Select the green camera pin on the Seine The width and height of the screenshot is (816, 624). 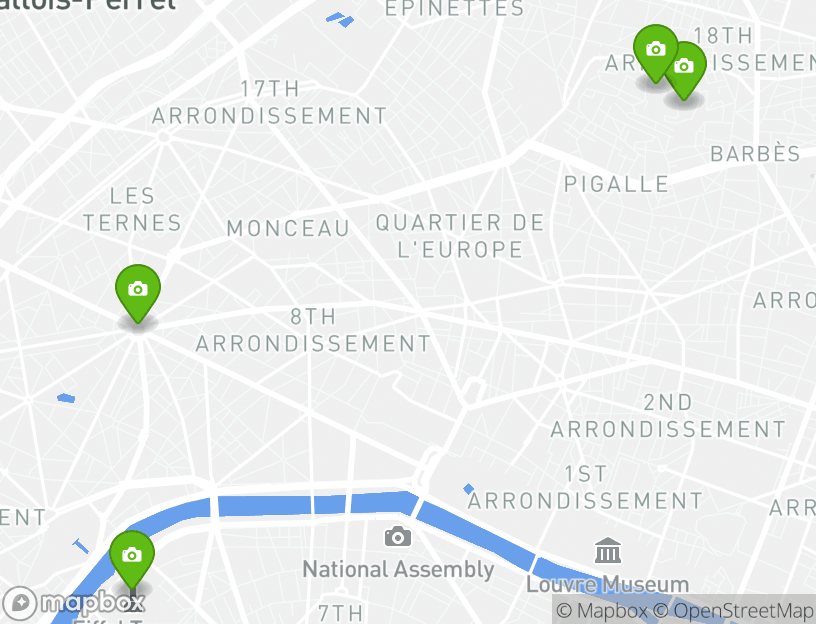131,556
